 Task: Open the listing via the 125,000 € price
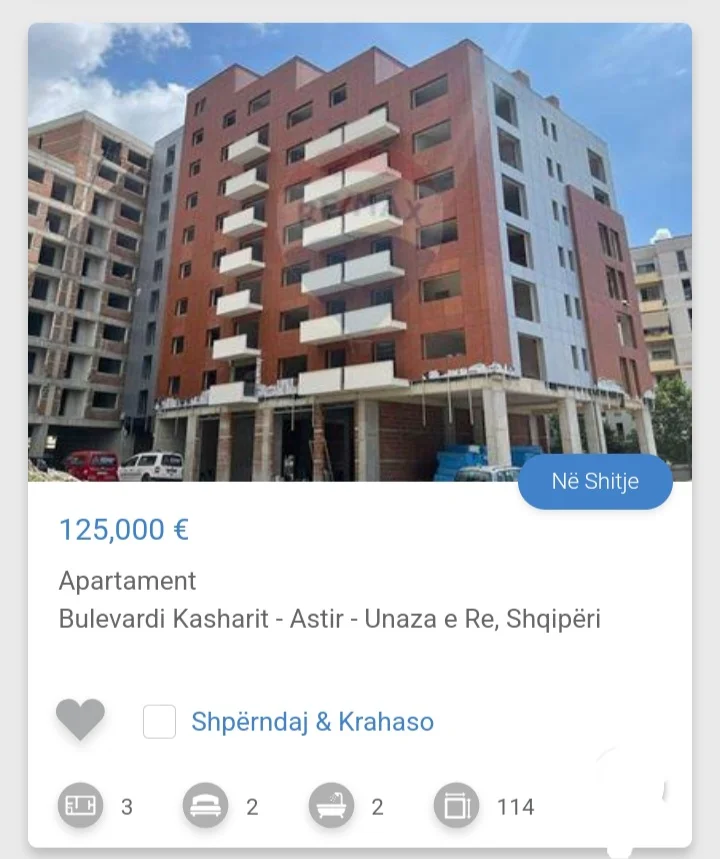tap(126, 529)
